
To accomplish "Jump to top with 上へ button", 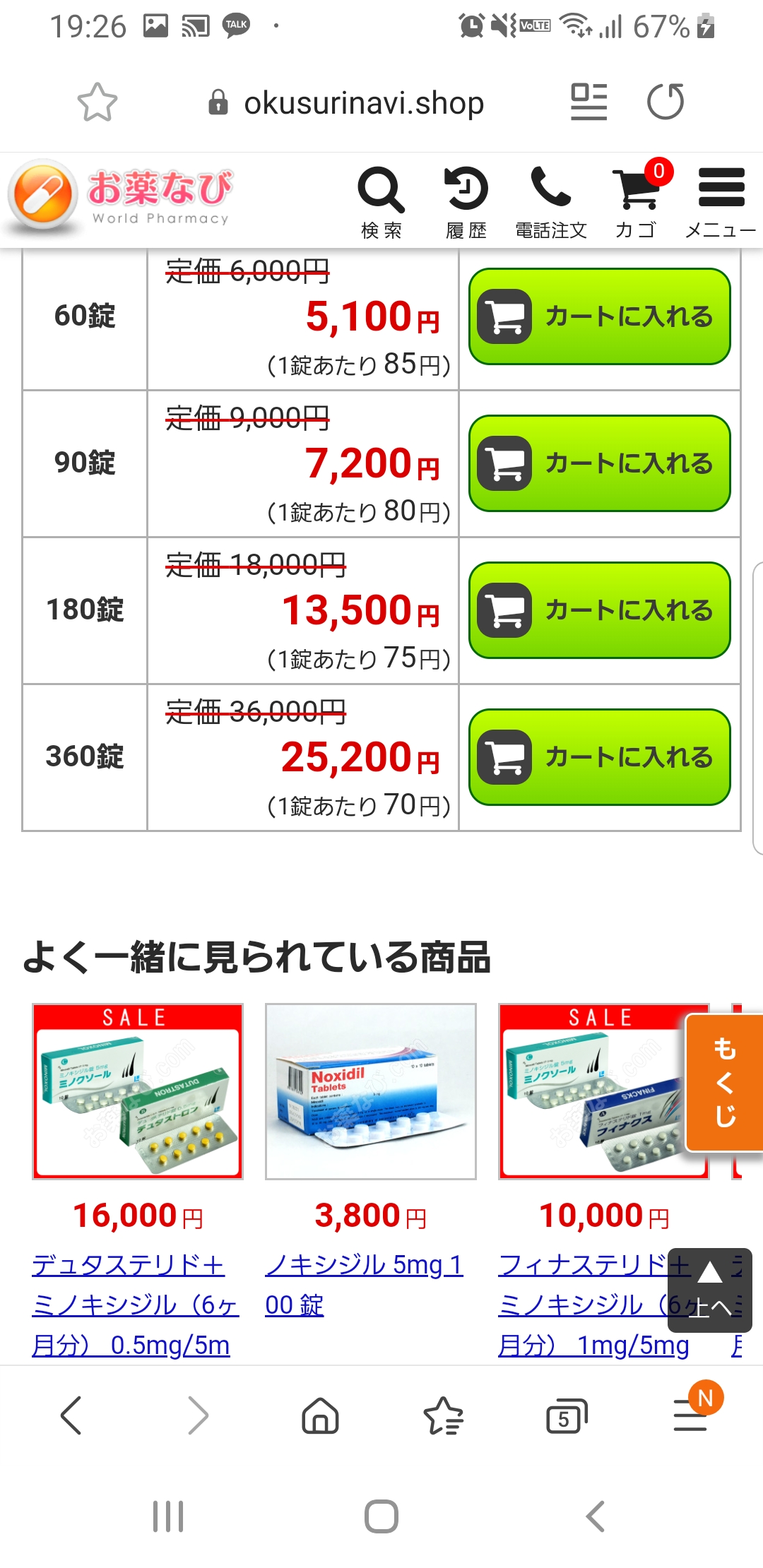I will (709, 1290).
